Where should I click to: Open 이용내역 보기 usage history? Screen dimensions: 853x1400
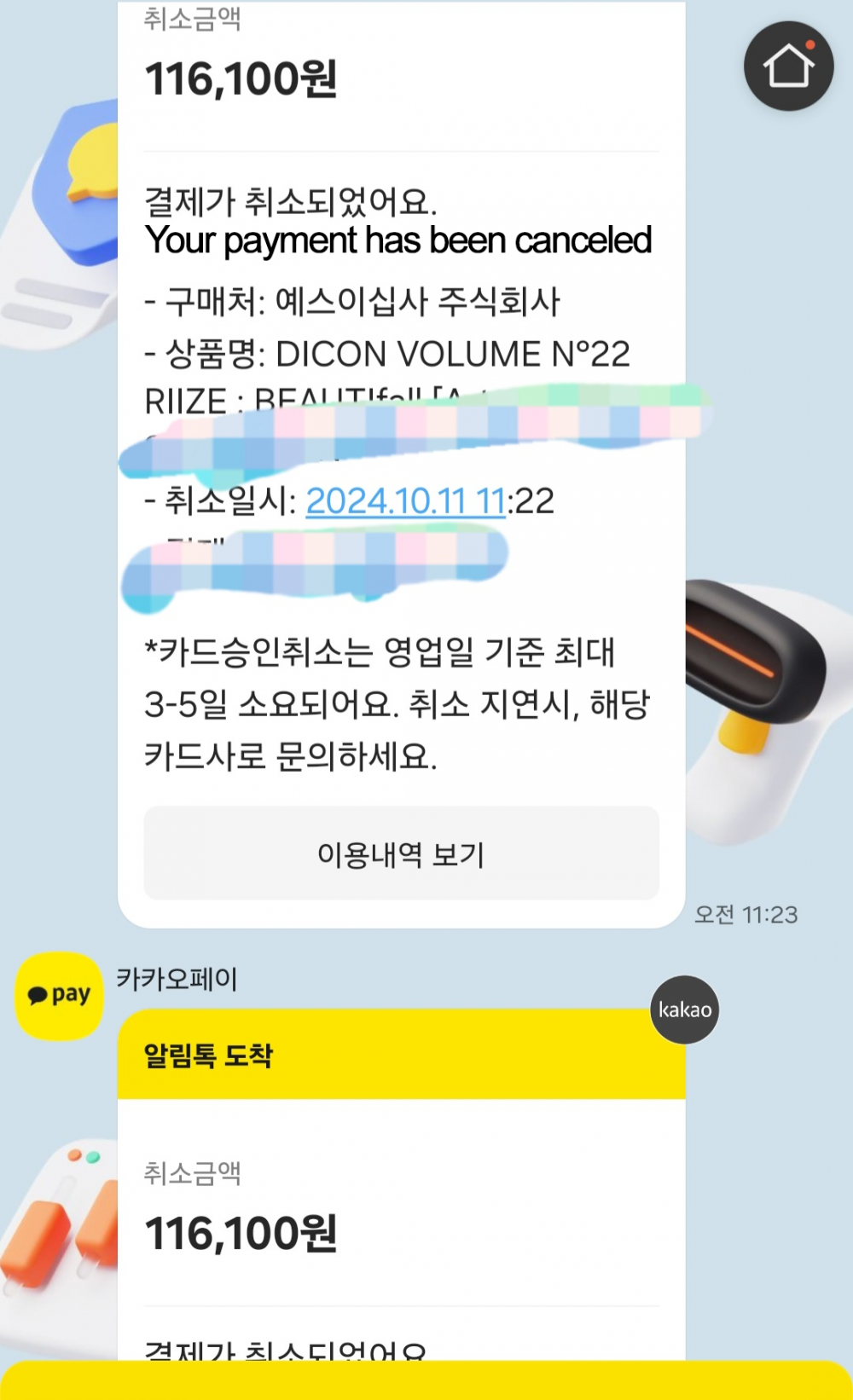[x=401, y=853]
